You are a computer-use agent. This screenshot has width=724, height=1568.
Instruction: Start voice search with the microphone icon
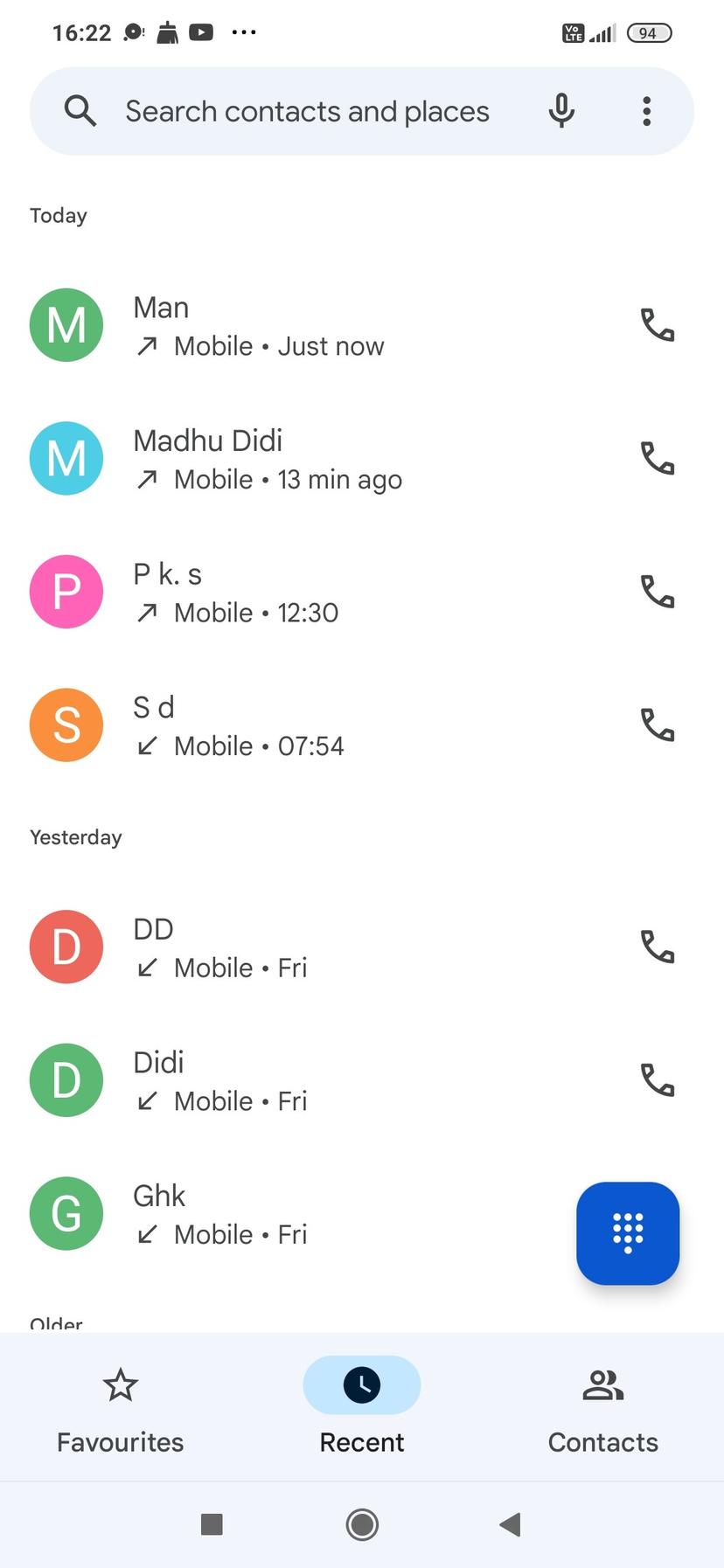[561, 111]
